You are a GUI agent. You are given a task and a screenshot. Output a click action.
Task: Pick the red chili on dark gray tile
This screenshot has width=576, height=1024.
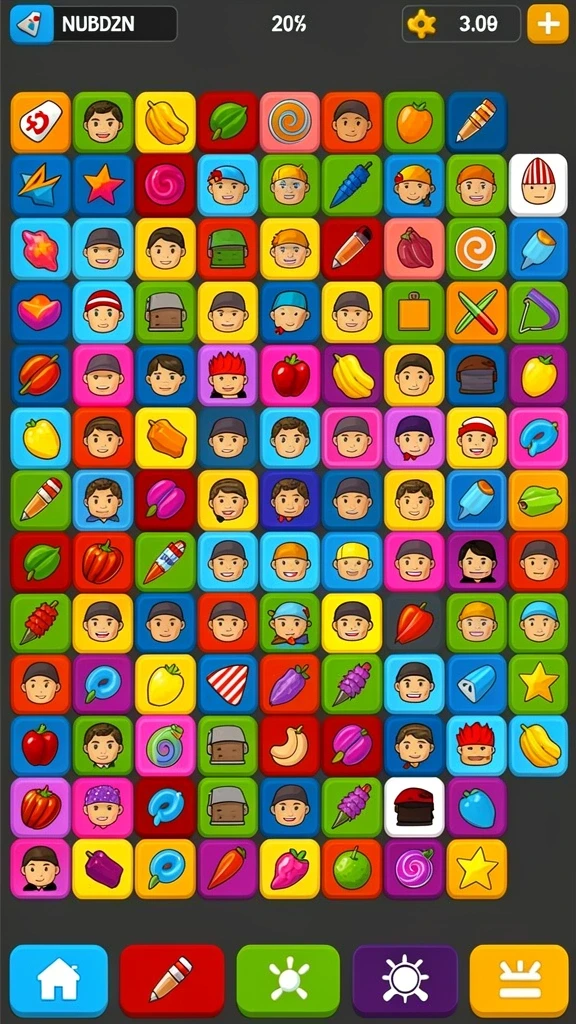(x=414, y=623)
